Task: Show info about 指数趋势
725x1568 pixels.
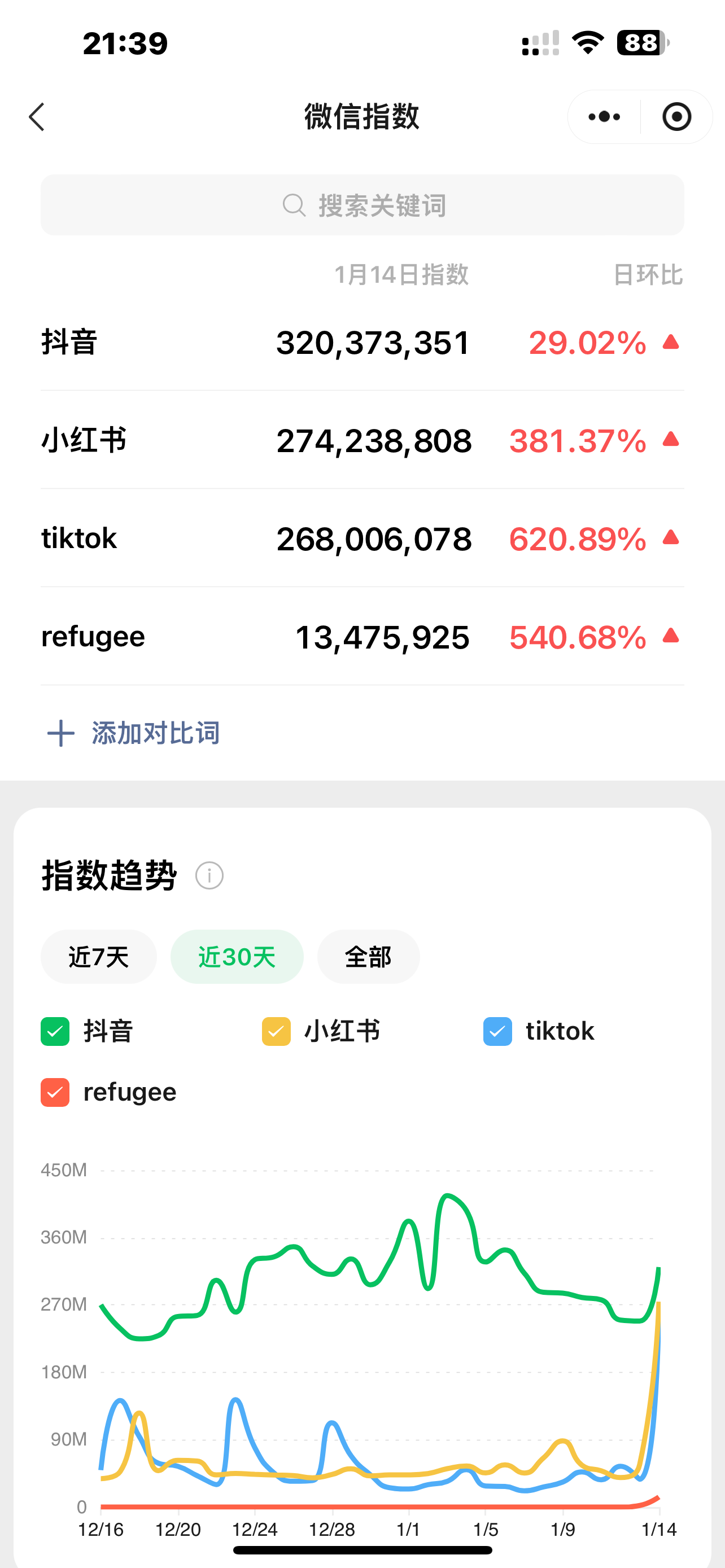Action: (x=209, y=875)
